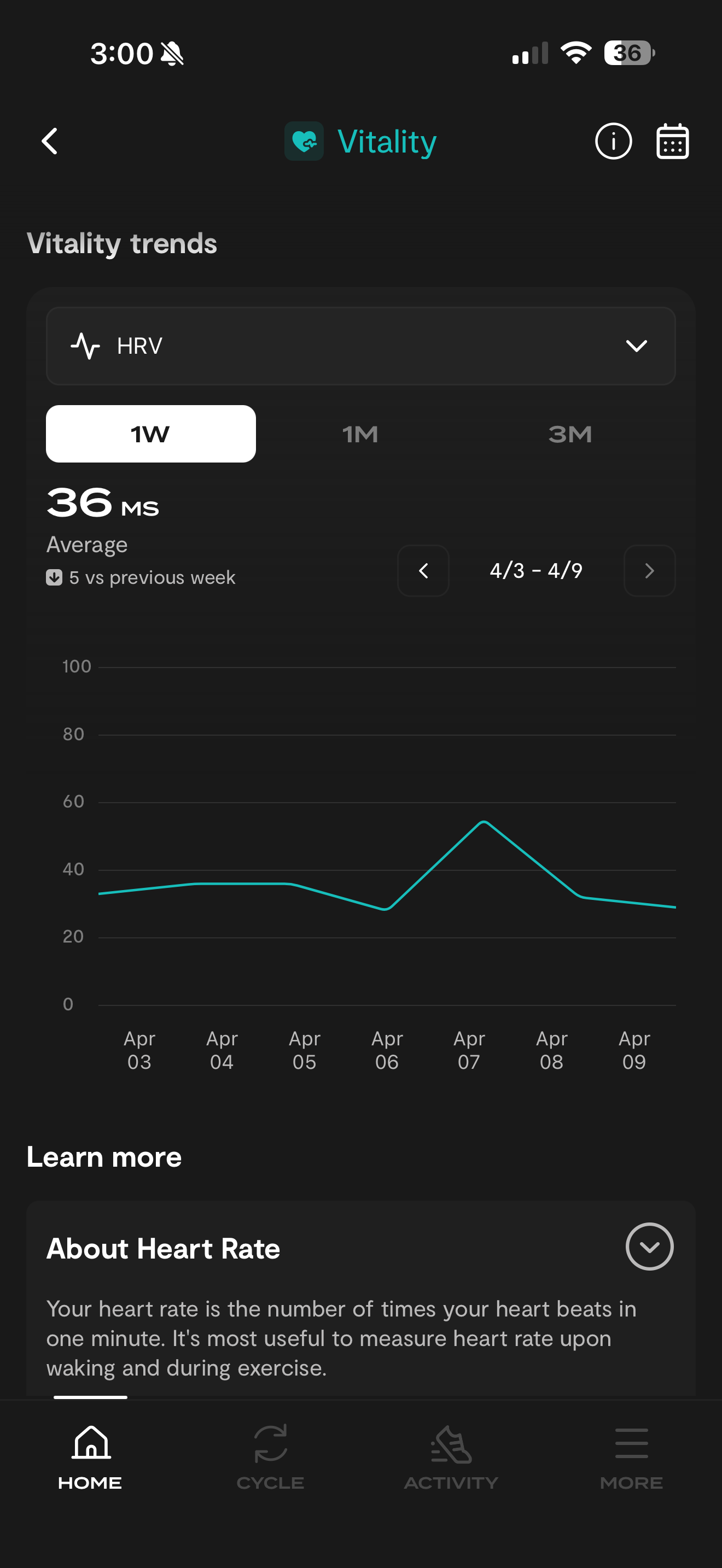Open the calendar date picker
Screen dimensions: 722x1568
pyautogui.click(x=672, y=141)
